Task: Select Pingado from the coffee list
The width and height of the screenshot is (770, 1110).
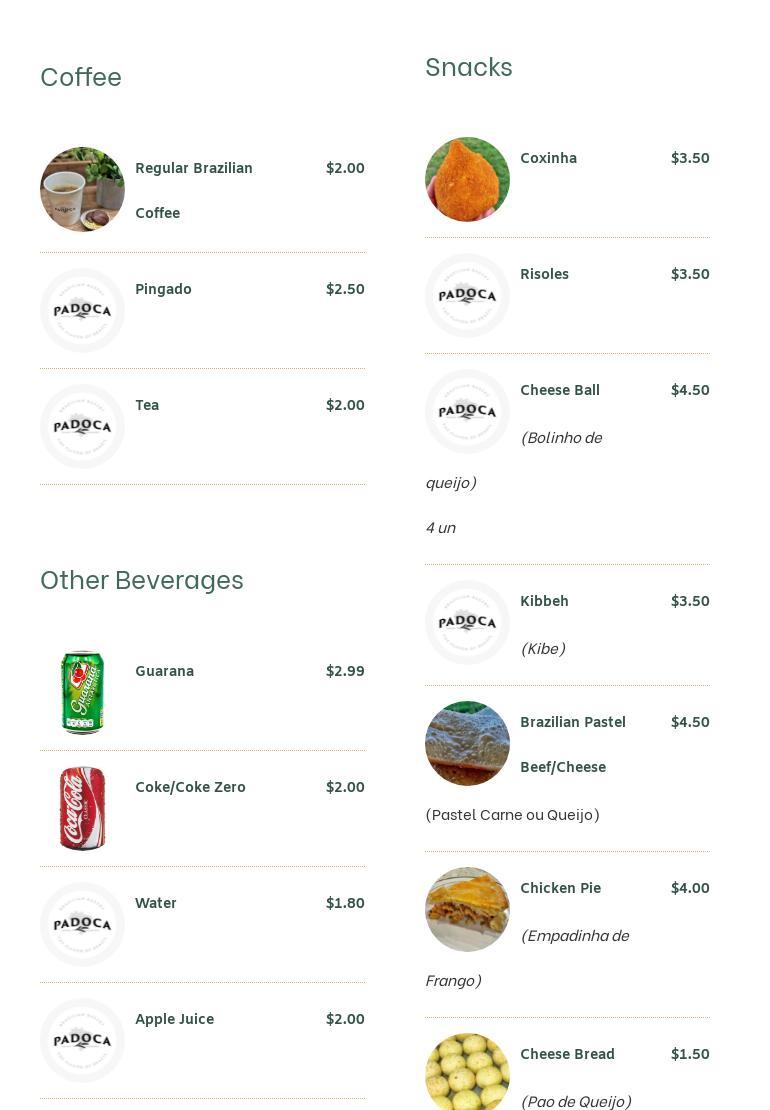Action: (163, 290)
